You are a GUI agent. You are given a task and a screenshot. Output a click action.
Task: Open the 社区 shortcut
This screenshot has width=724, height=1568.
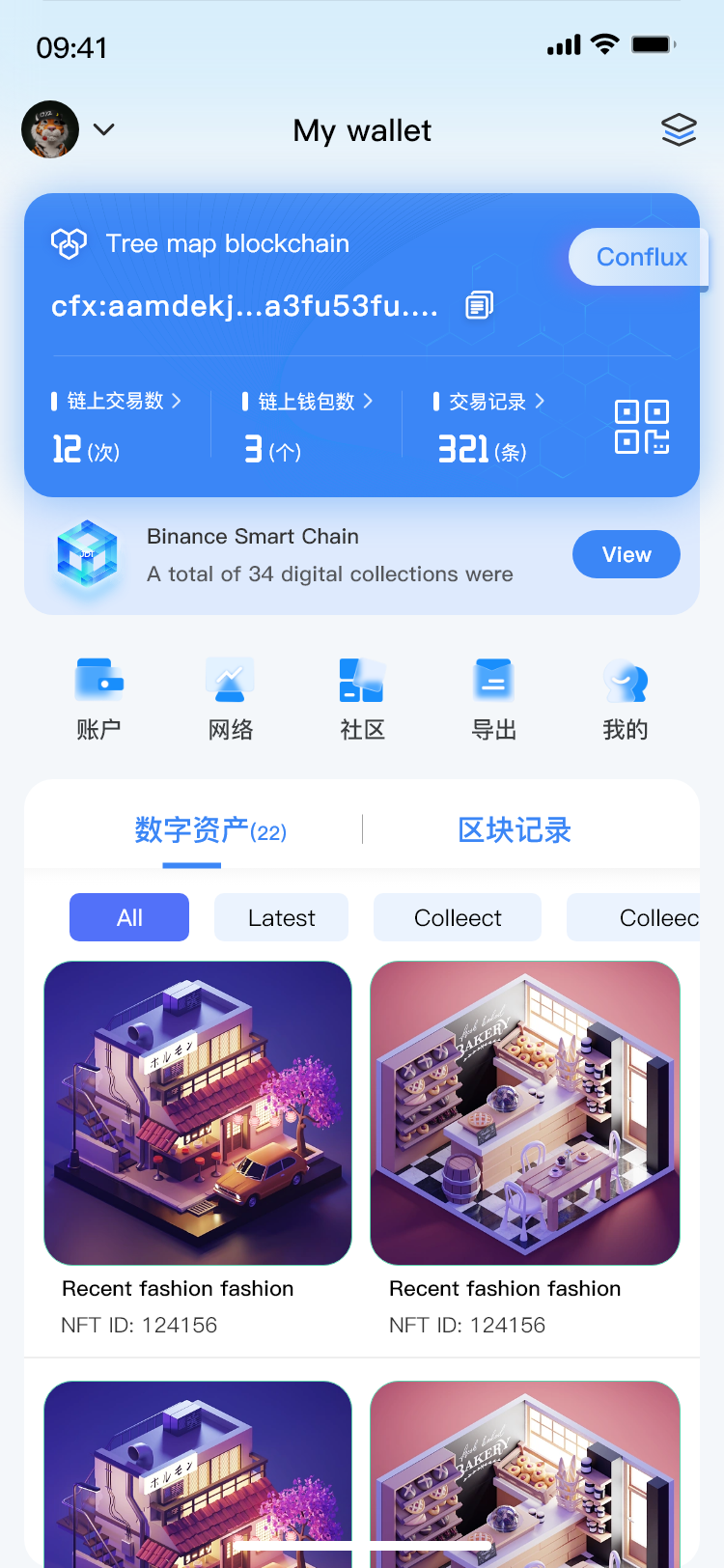(362, 698)
